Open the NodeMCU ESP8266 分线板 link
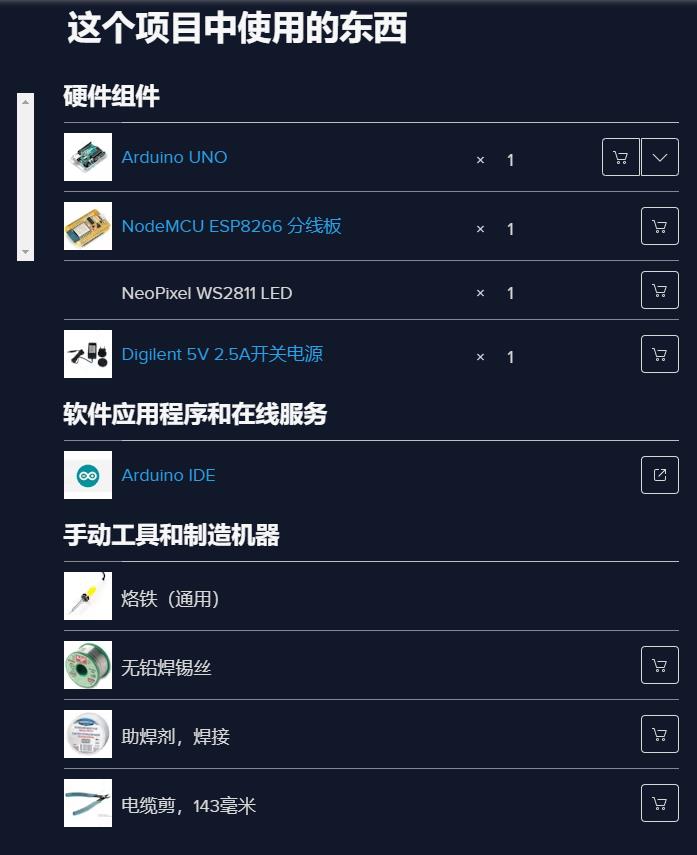 (x=231, y=226)
